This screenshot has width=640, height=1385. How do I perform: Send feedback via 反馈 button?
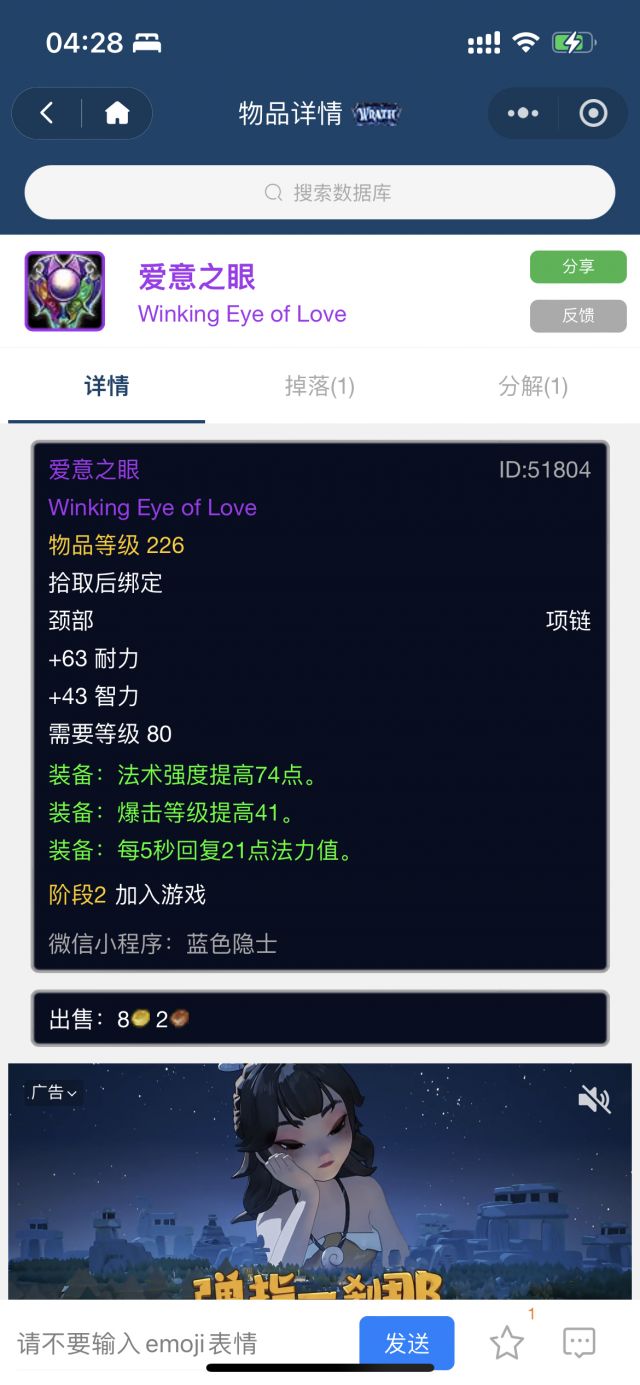coord(578,315)
